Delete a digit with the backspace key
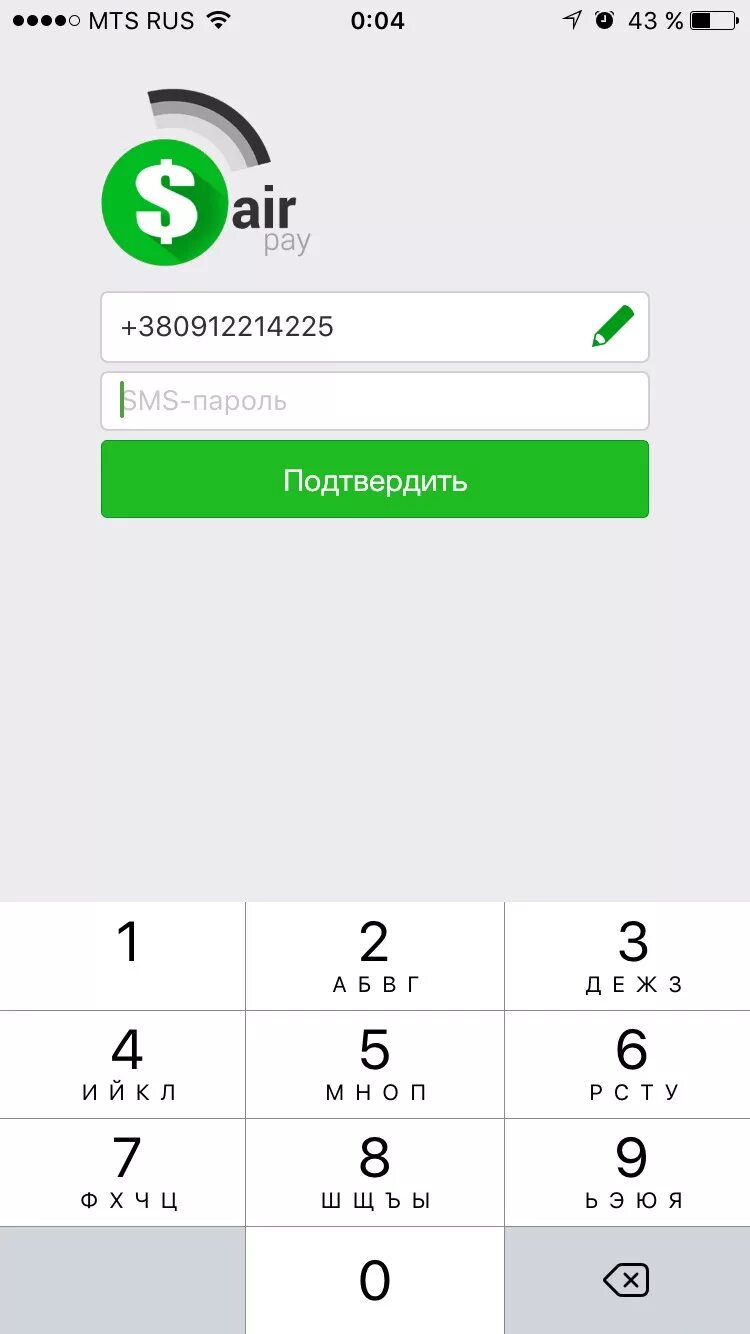Viewport: 750px width, 1334px height. coord(628,1280)
